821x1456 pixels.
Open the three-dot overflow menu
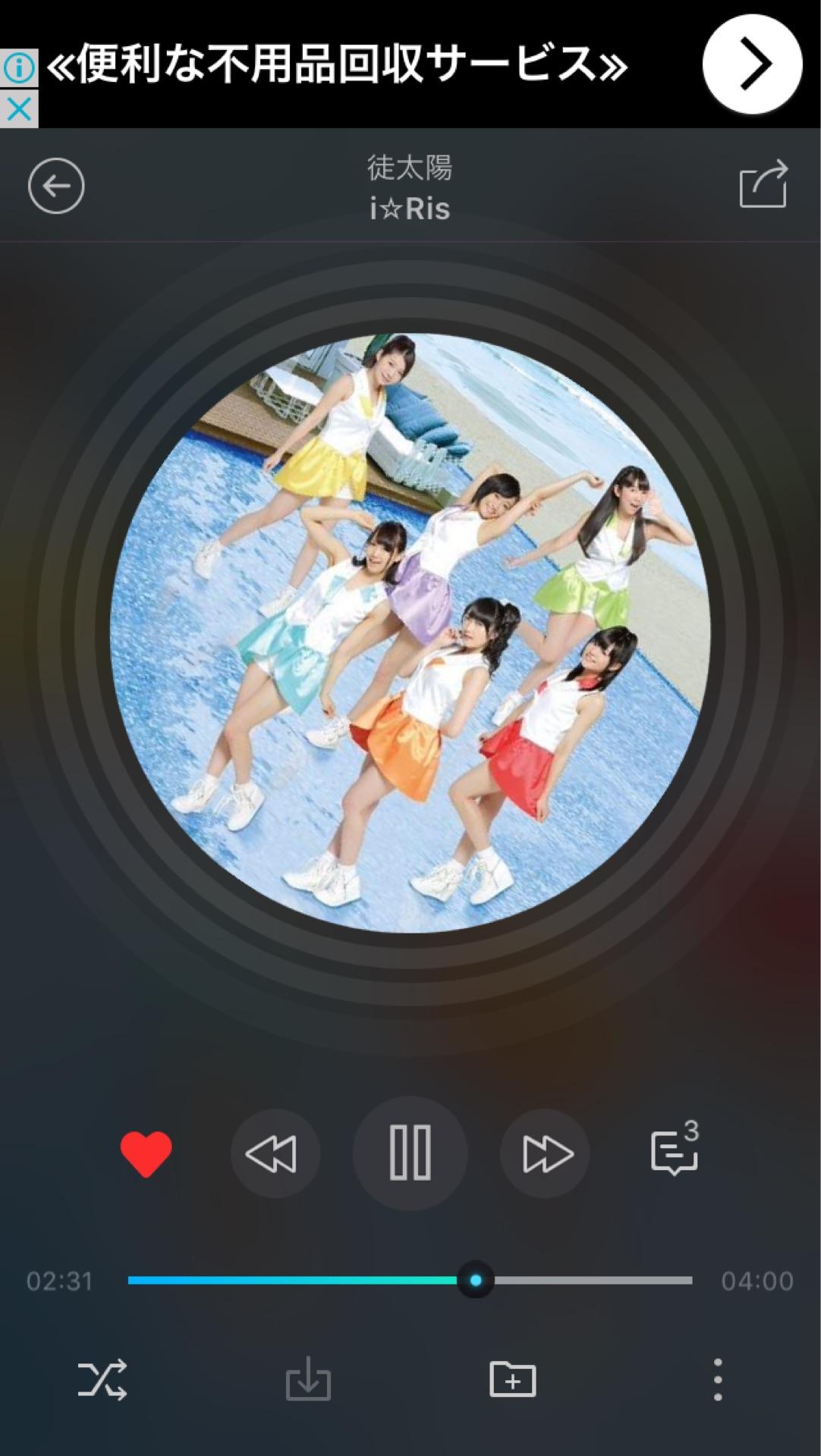[718, 1379]
